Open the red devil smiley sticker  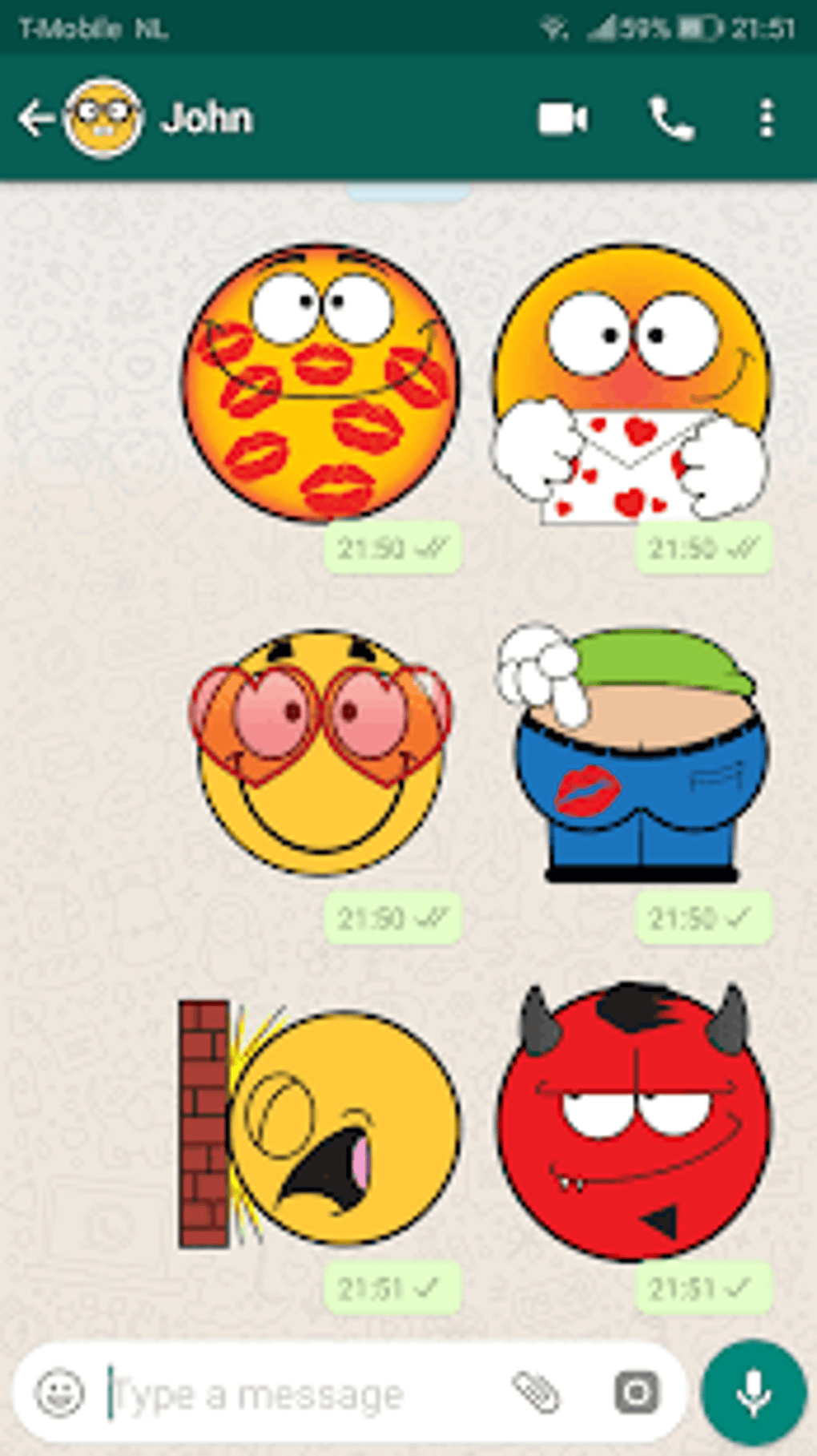633,1122
